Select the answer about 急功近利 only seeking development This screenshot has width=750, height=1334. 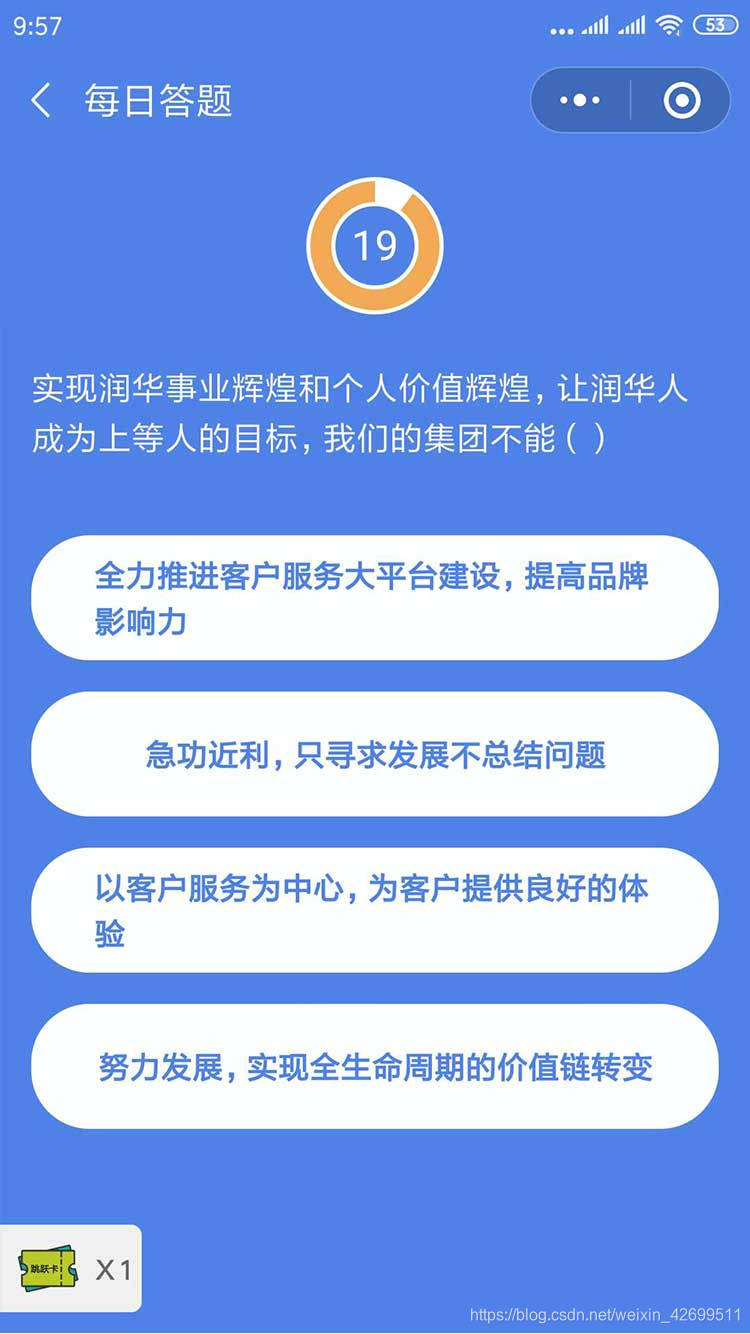(x=375, y=755)
